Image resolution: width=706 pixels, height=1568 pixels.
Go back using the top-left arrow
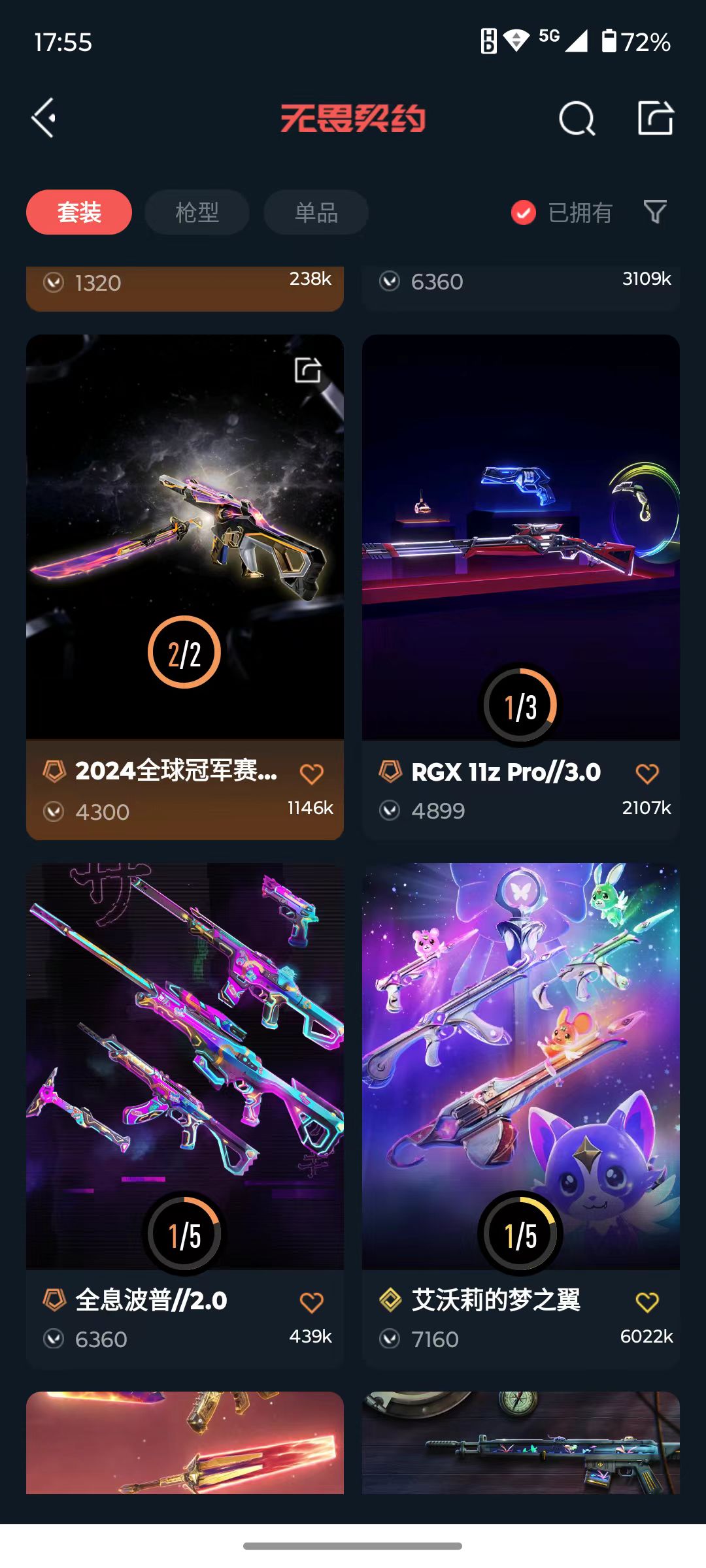(x=44, y=118)
